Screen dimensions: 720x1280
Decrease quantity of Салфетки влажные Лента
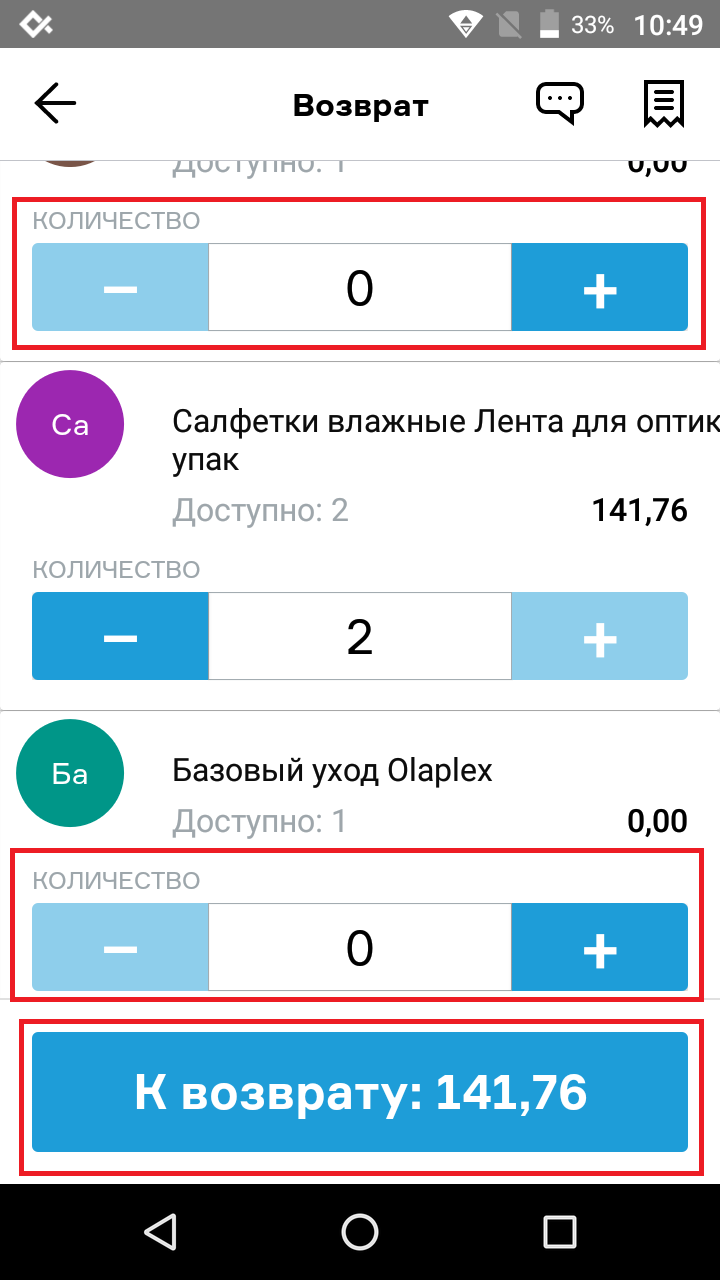pyautogui.click(x=120, y=636)
